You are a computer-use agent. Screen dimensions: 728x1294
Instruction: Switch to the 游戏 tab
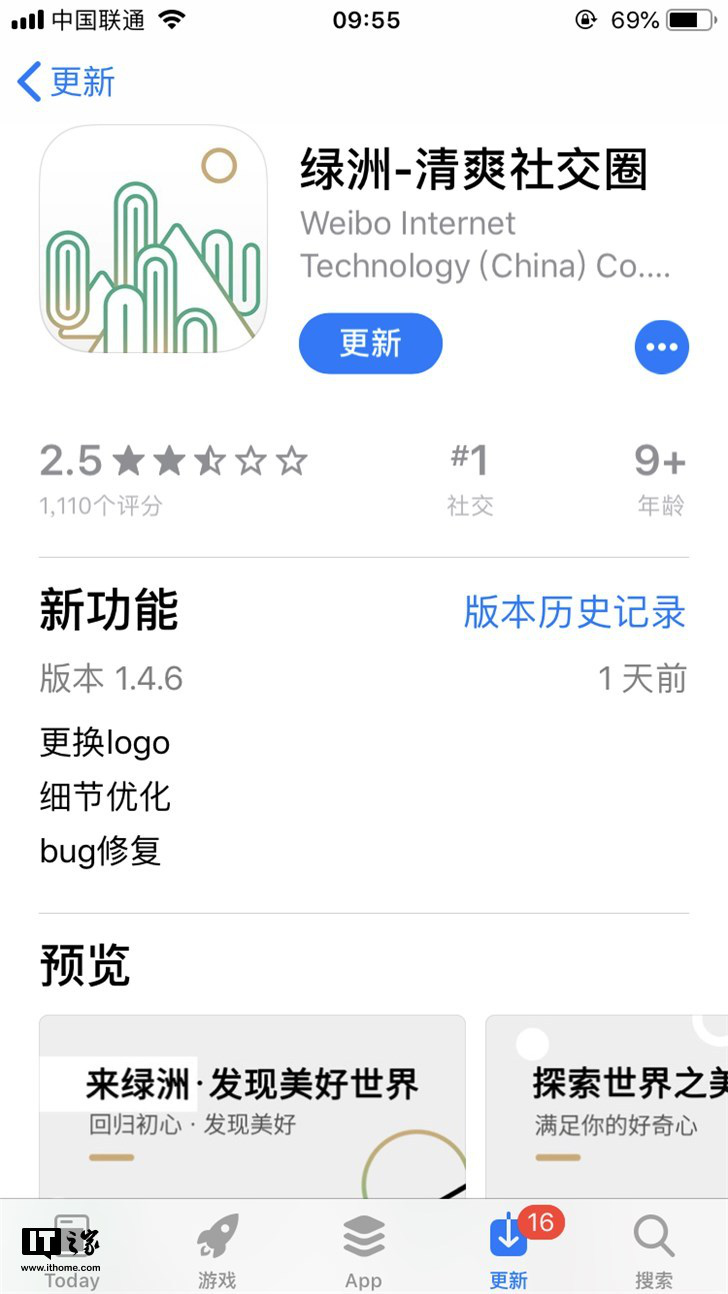(217, 1250)
